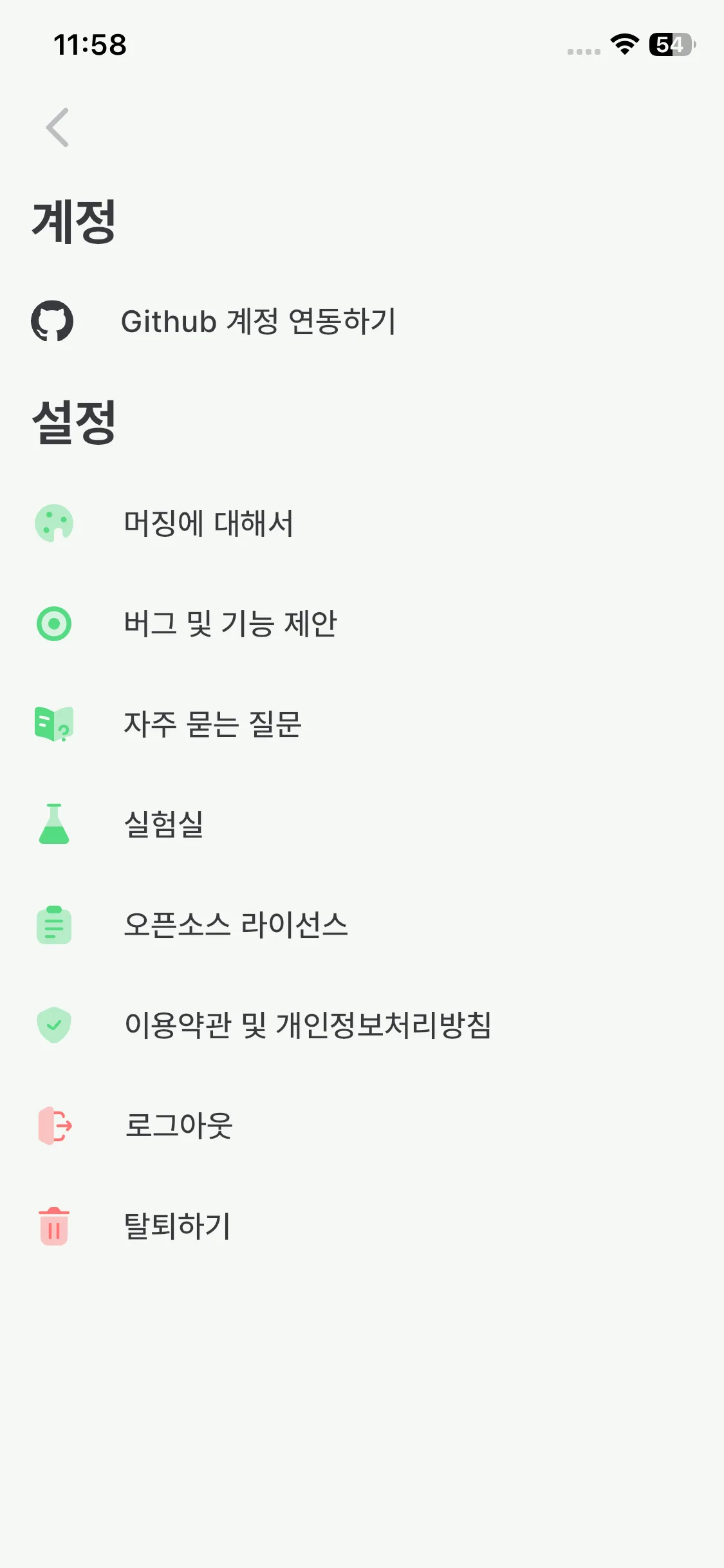This screenshot has width=724, height=1568.
Task: Open Github 계정 연동하기
Action: (362, 321)
